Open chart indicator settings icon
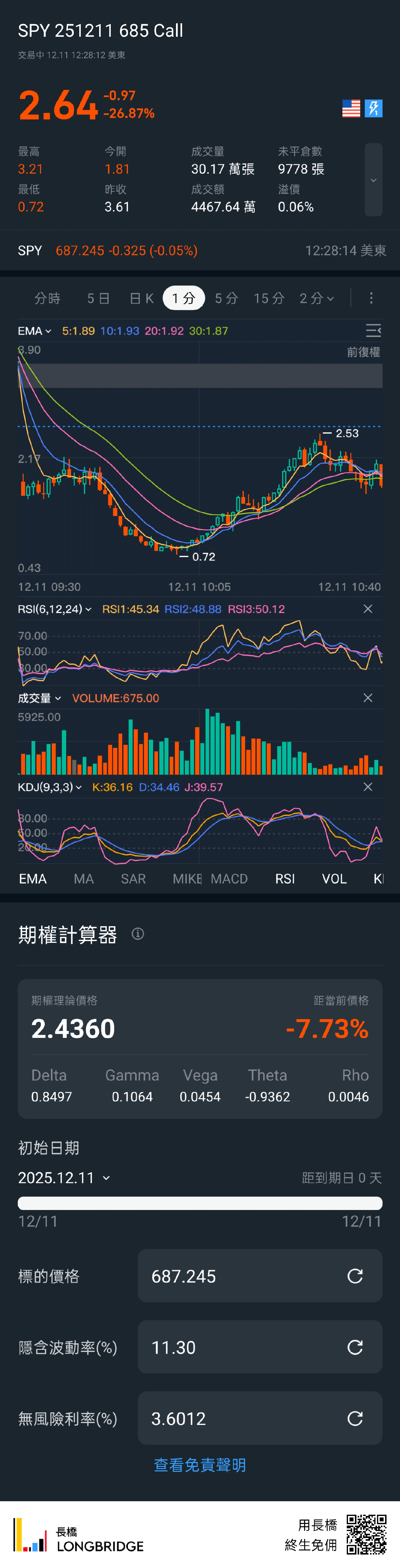The width and height of the screenshot is (400, 1568). (x=373, y=330)
